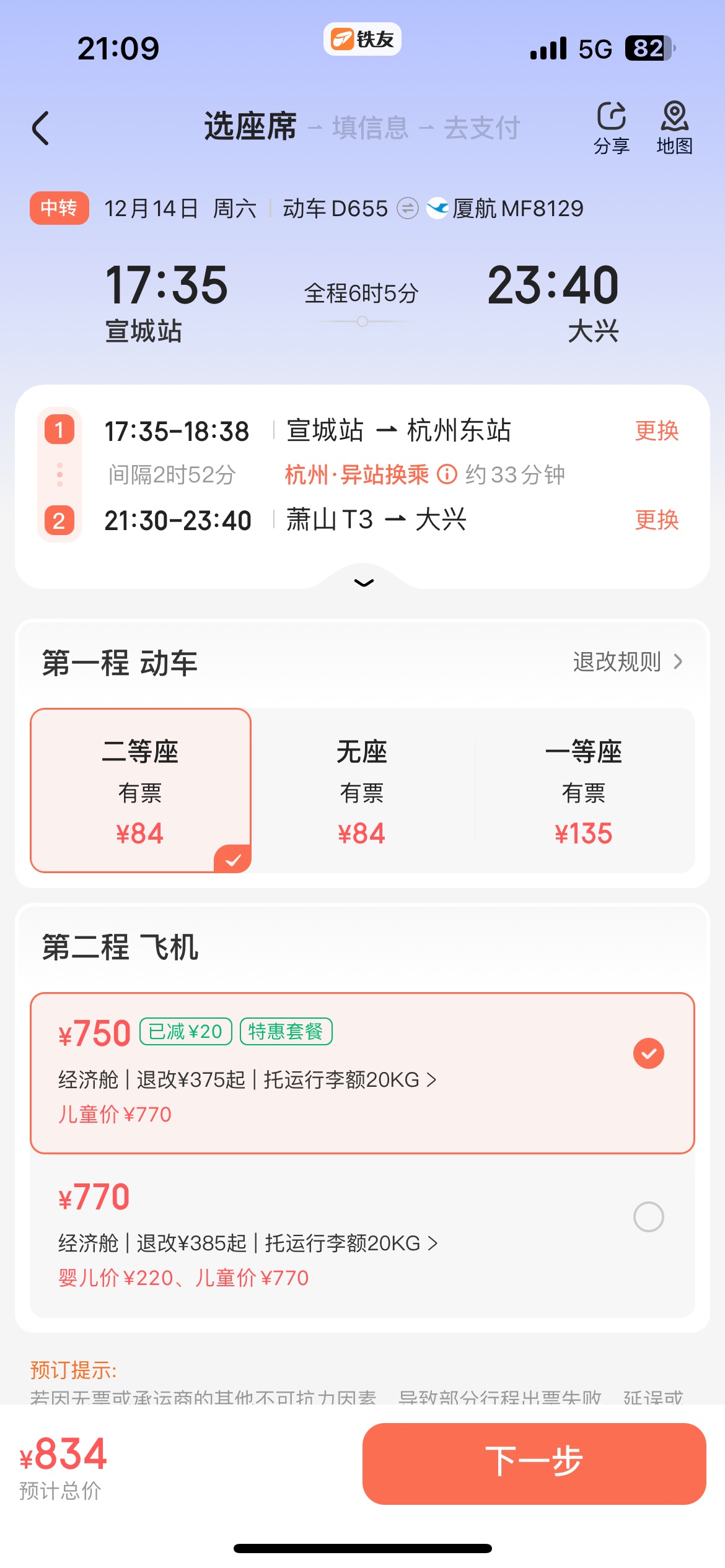Viewport: 725px width, 1568px height.
Task: Choose 一等座 seat at ¥135
Action: [583, 790]
